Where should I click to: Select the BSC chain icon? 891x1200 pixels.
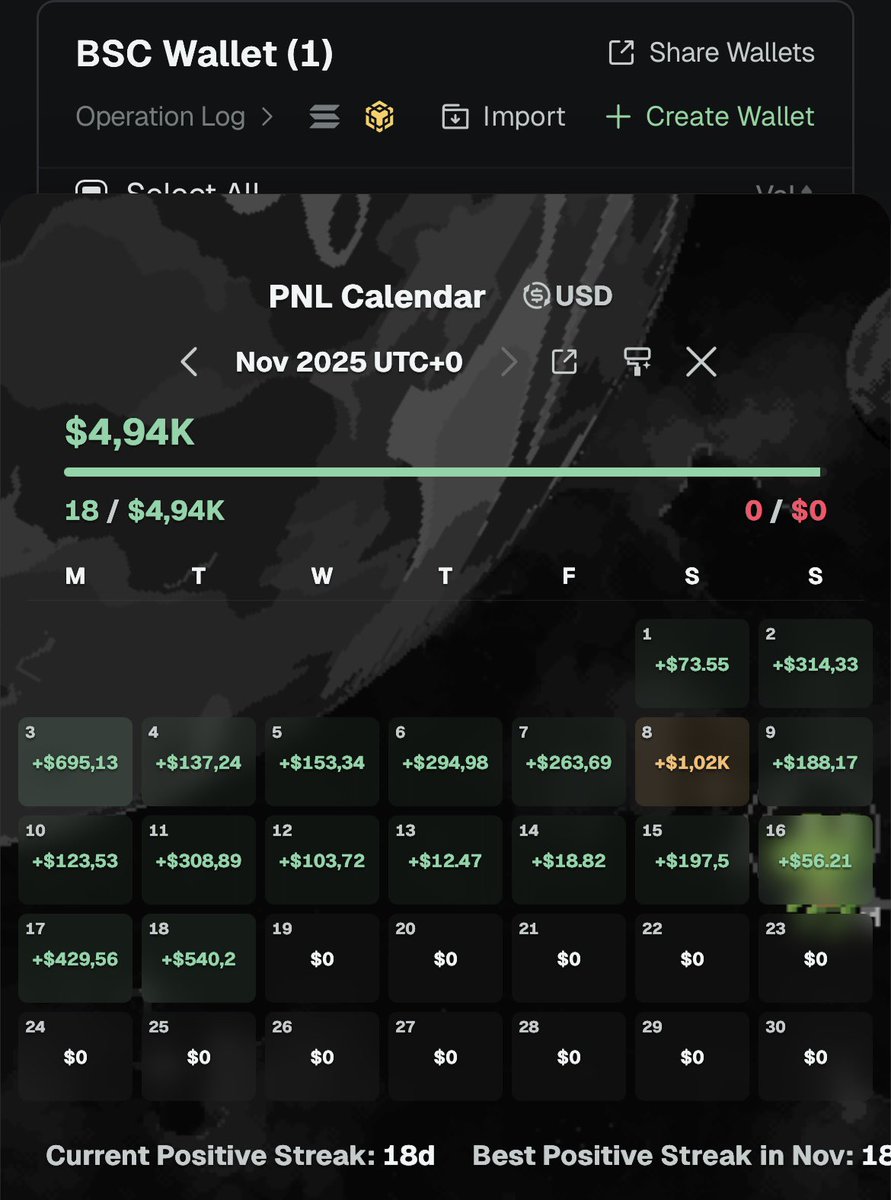coord(379,117)
